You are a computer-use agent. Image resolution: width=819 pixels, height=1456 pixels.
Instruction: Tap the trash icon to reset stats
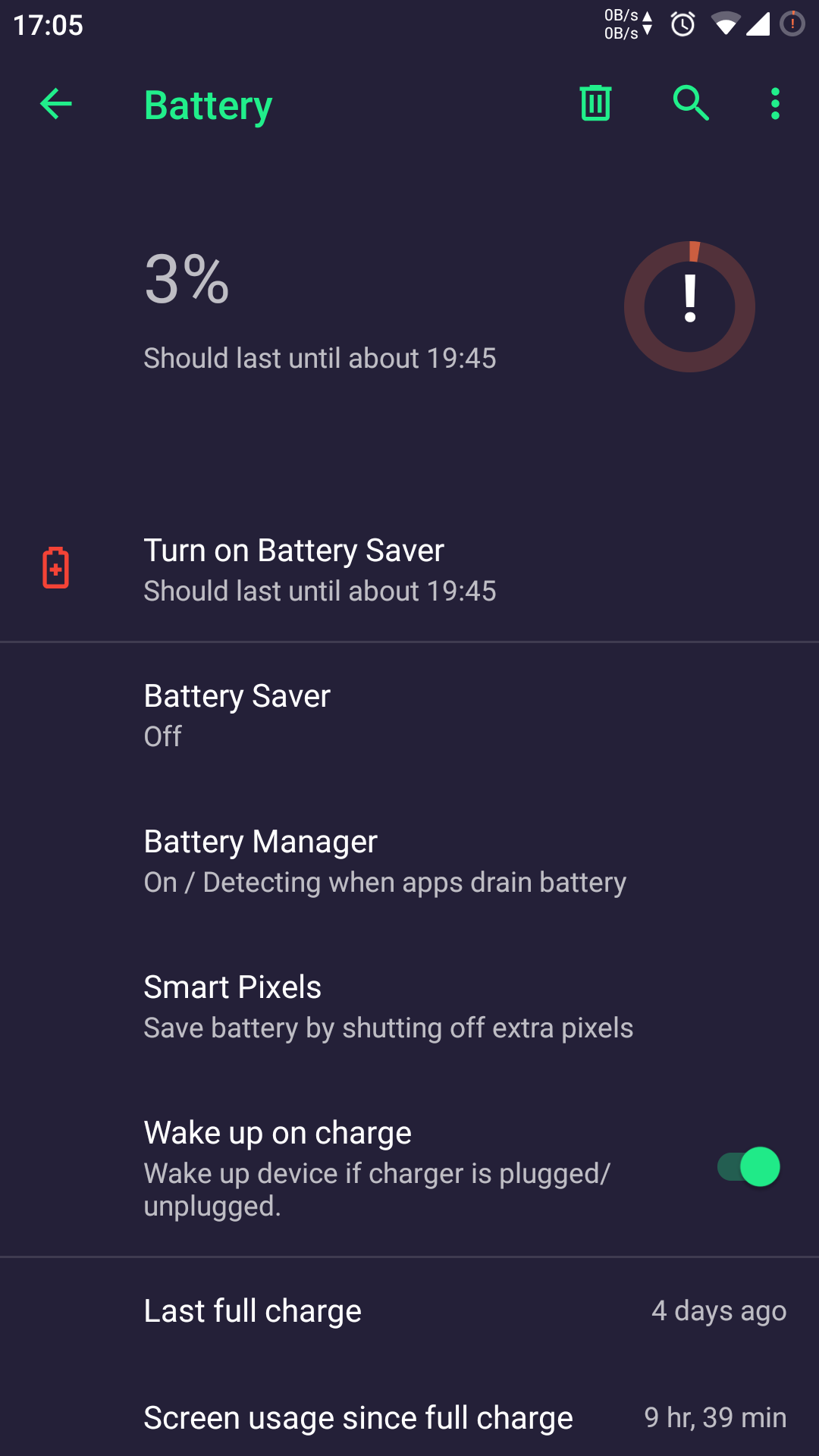pyautogui.click(x=595, y=104)
